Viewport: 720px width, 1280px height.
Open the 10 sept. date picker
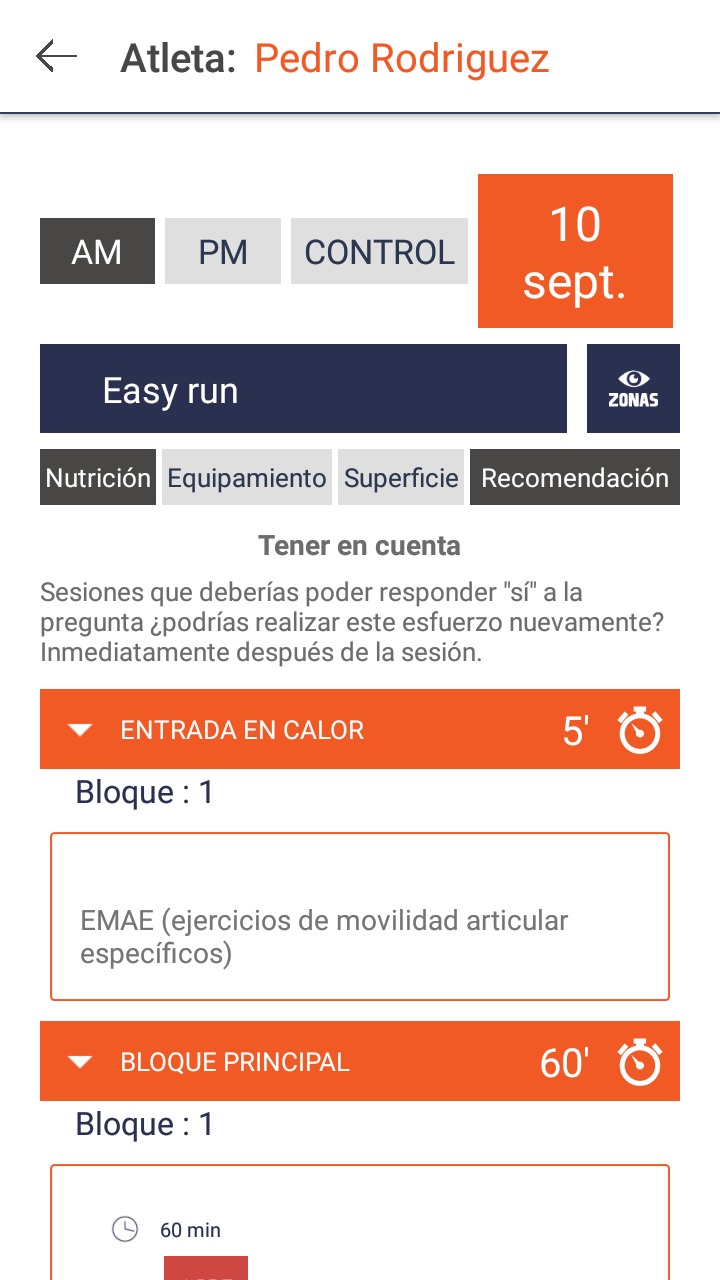coord(575,251)
